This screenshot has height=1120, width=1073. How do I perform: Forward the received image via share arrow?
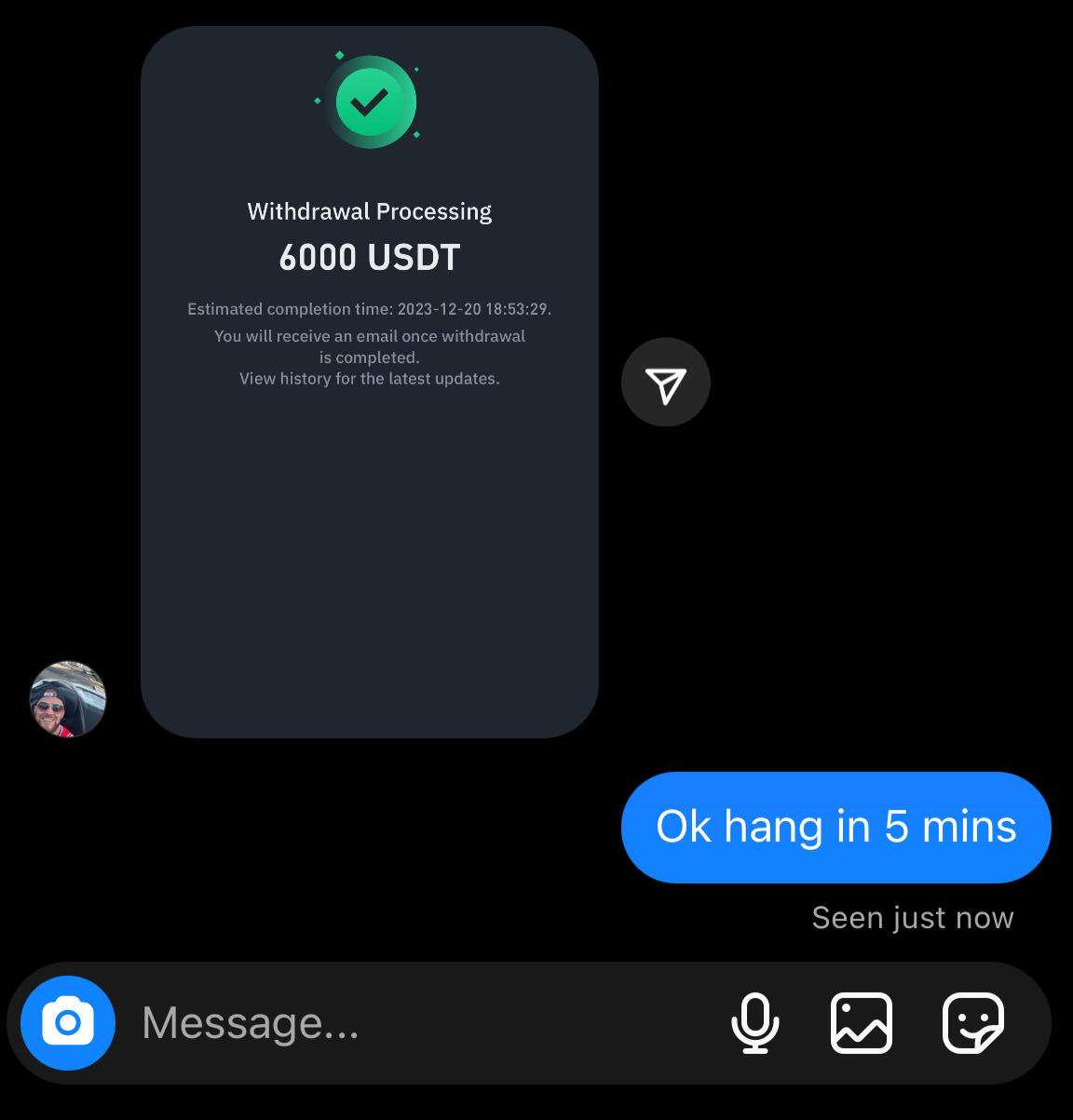665,383
